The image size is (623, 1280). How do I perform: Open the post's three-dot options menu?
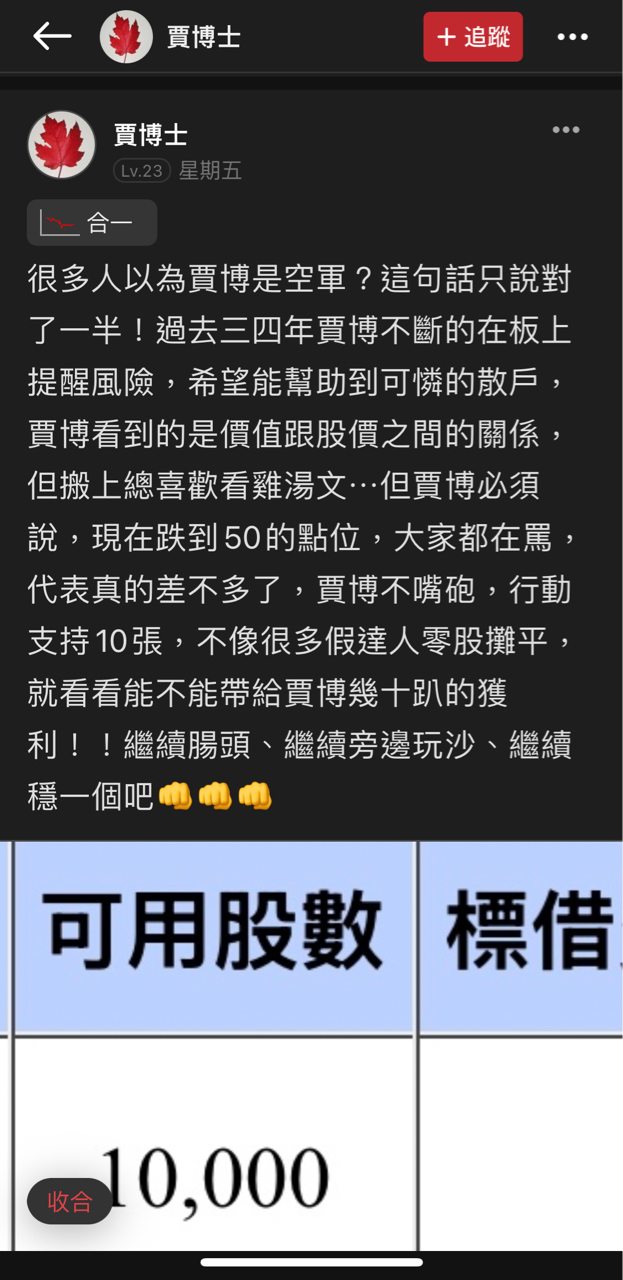tap(566, 130)
